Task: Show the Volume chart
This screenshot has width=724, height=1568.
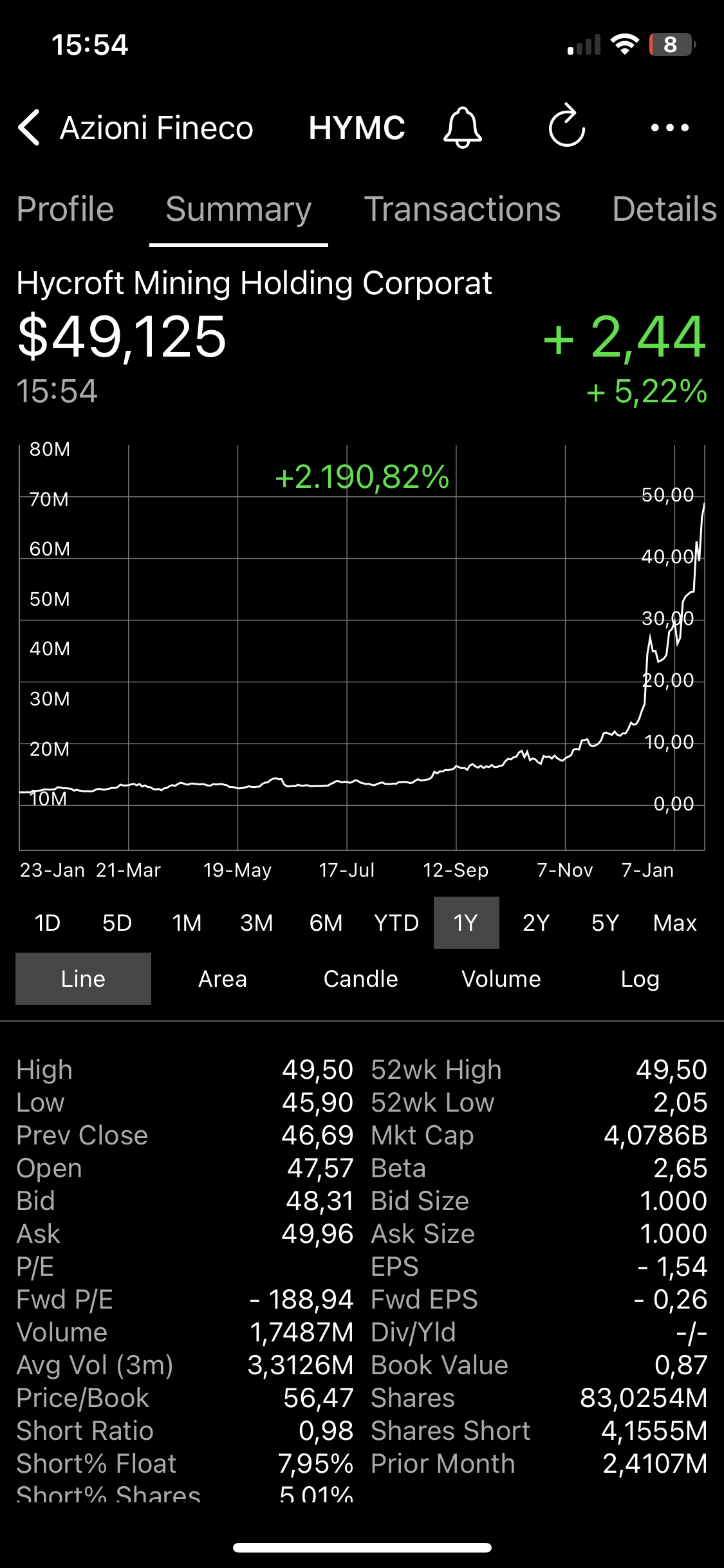Action: point(501,979)
